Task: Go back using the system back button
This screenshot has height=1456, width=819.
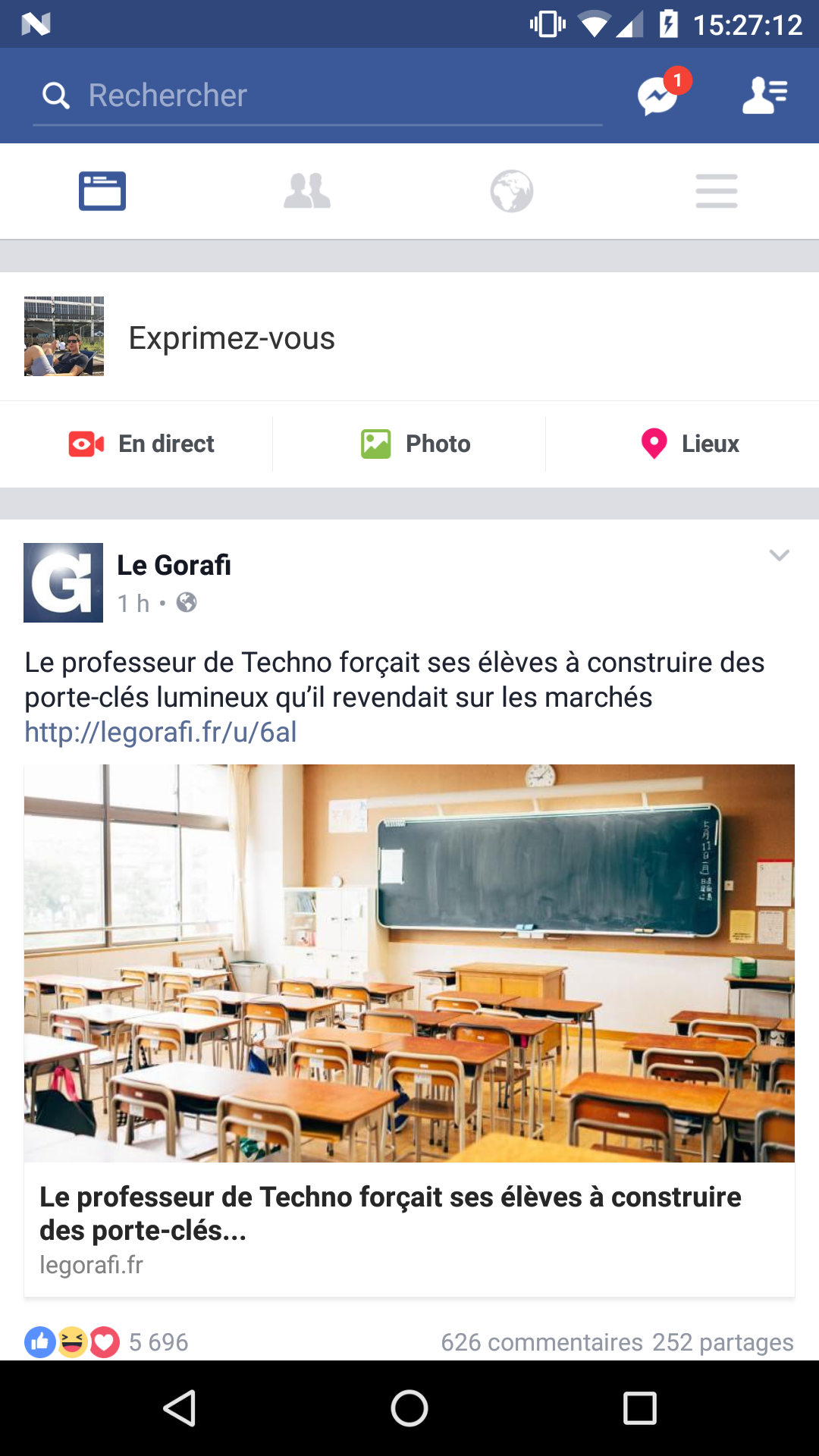Action: tap(180, 1409)
